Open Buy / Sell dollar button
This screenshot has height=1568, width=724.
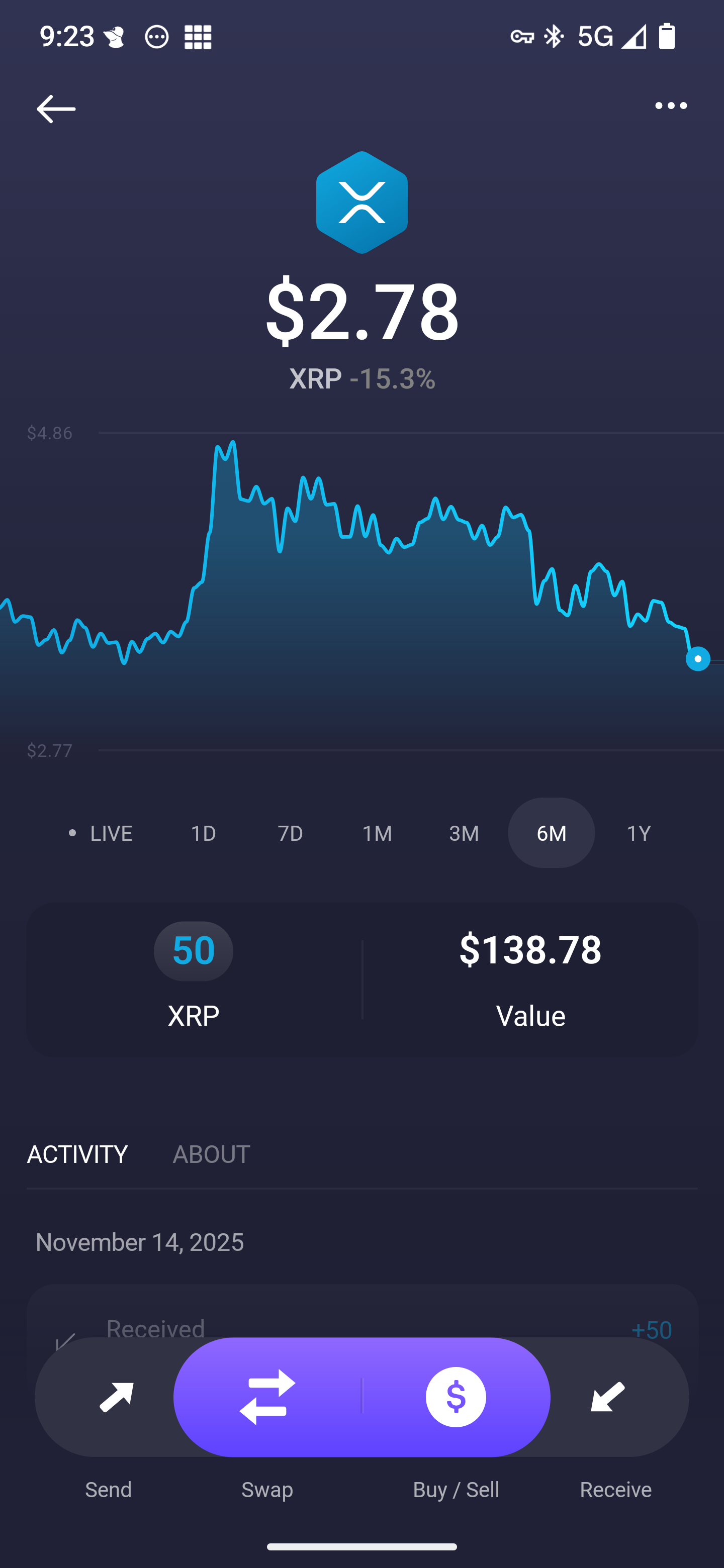(456, 1397)
